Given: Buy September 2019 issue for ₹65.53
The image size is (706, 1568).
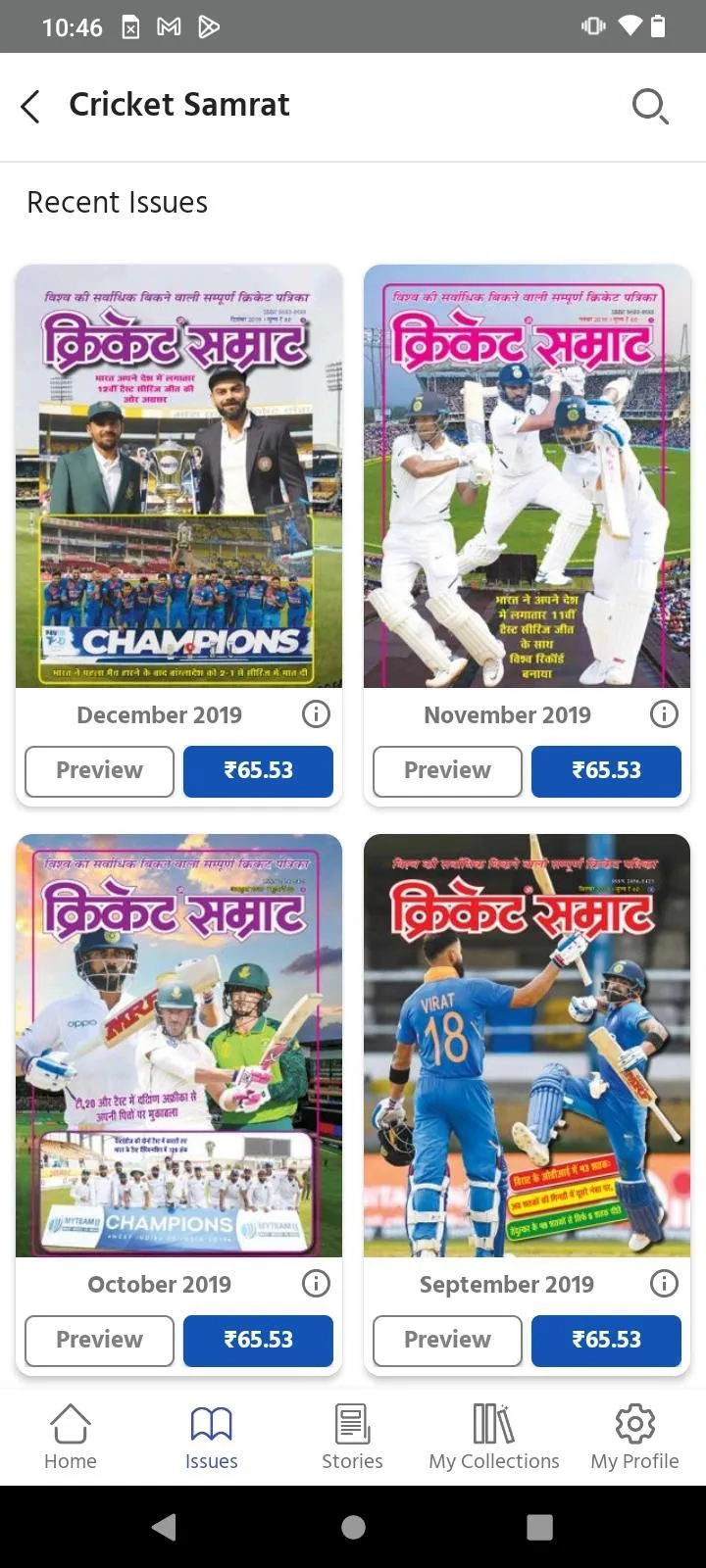Looking at the screenshot, I should 606,1340.
